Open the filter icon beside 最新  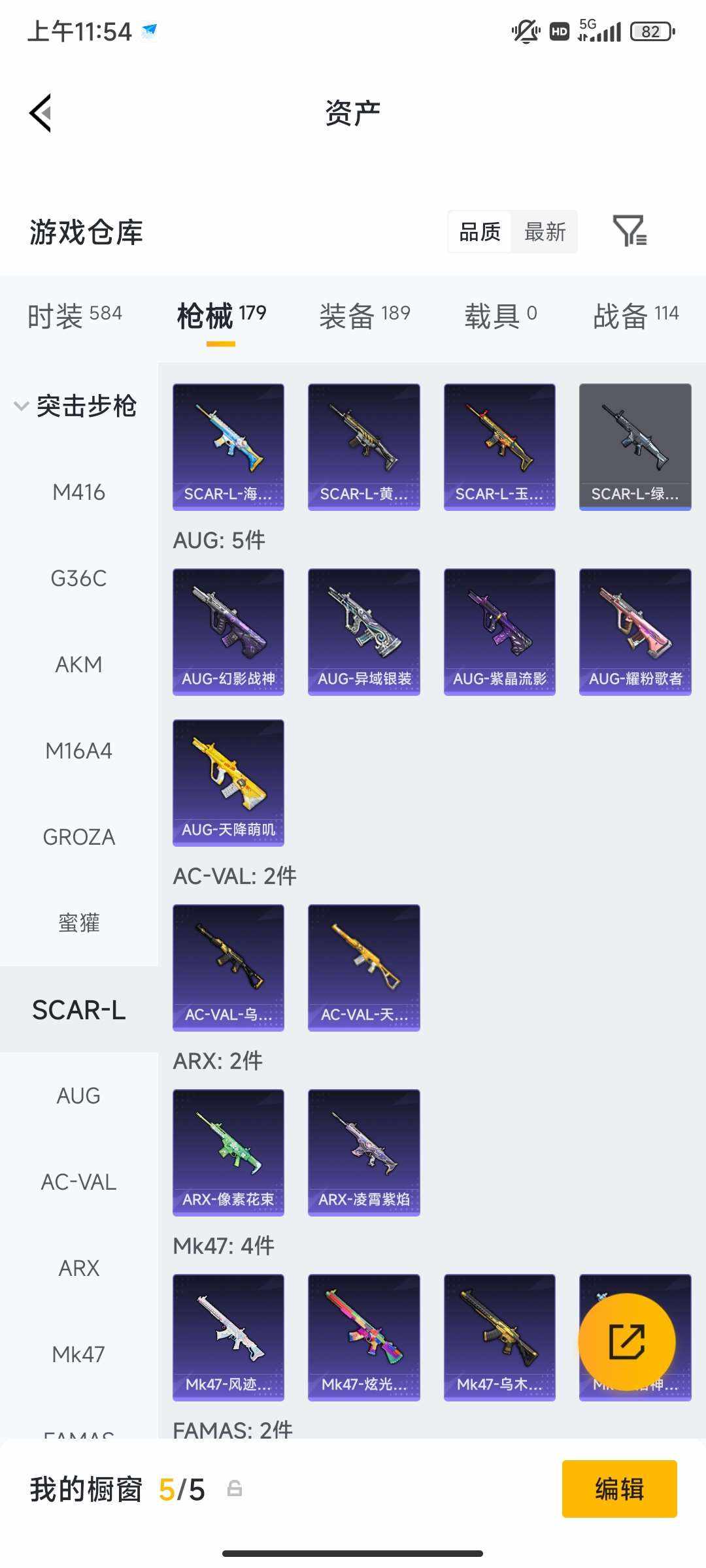click(x=630, y=231)
